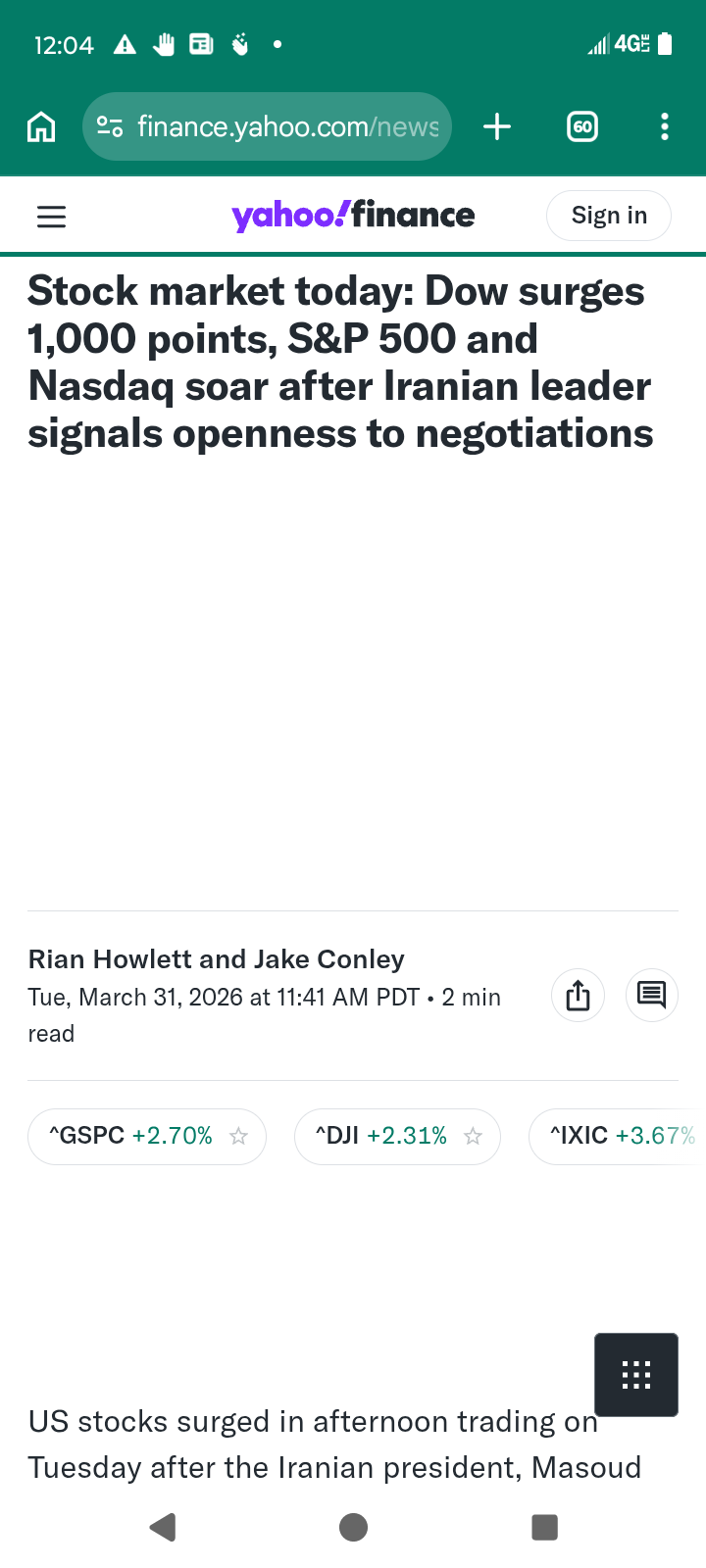The image size is (706, 1568).
Task: Open the Yahoo Finance hamburger menu
Action: coord(51,216)
